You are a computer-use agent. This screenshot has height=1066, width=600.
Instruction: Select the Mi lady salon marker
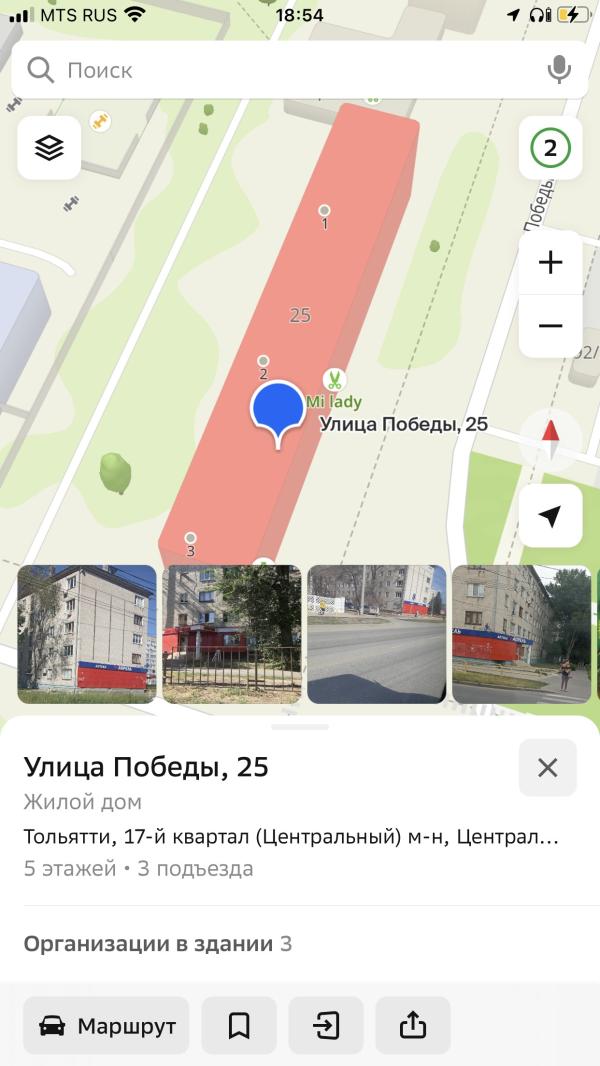(x=333, y=381)
